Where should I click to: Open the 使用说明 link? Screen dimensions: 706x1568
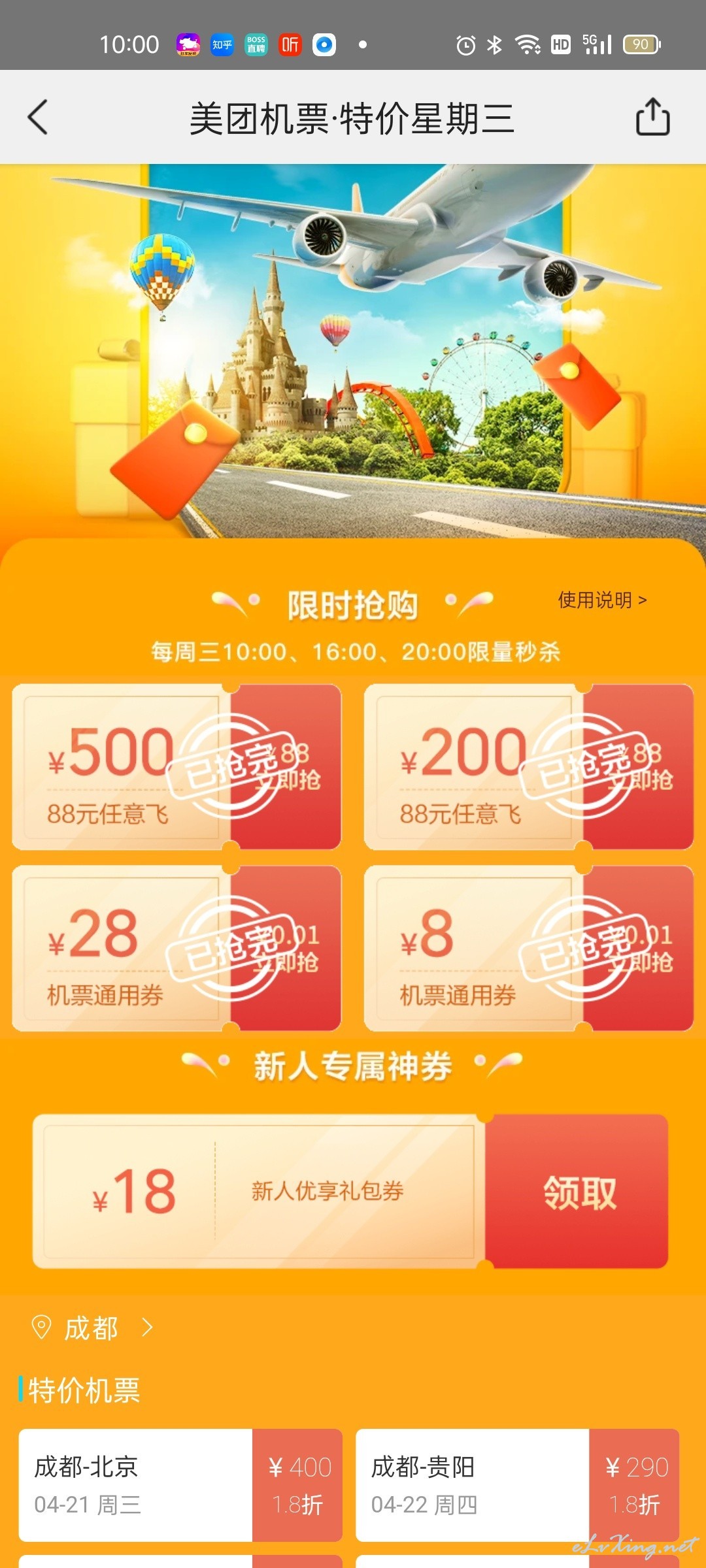coord(602,600)
